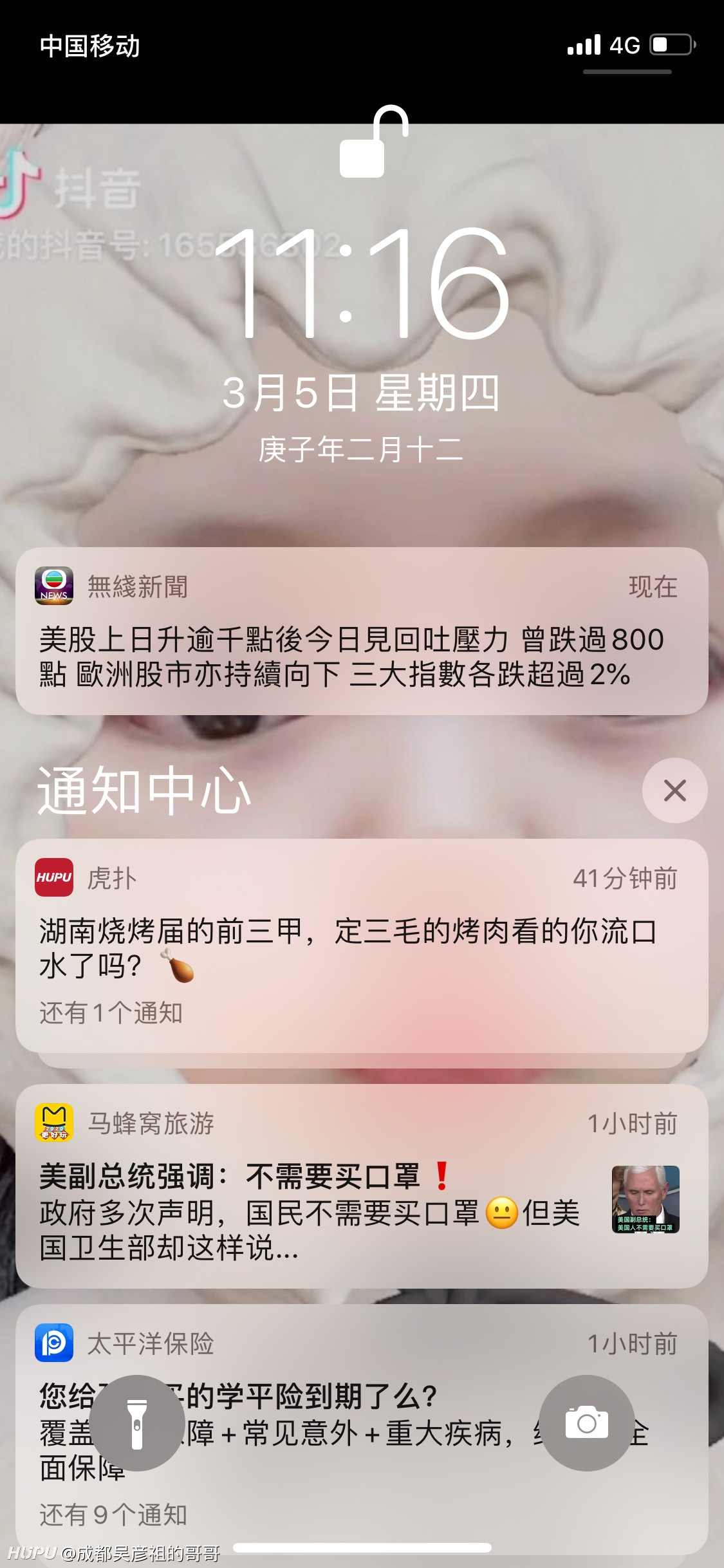Open the 马蜂窝旅游 mask news notification
Viewport: 724px width, 1568px height.
(x=362, y=1186)
